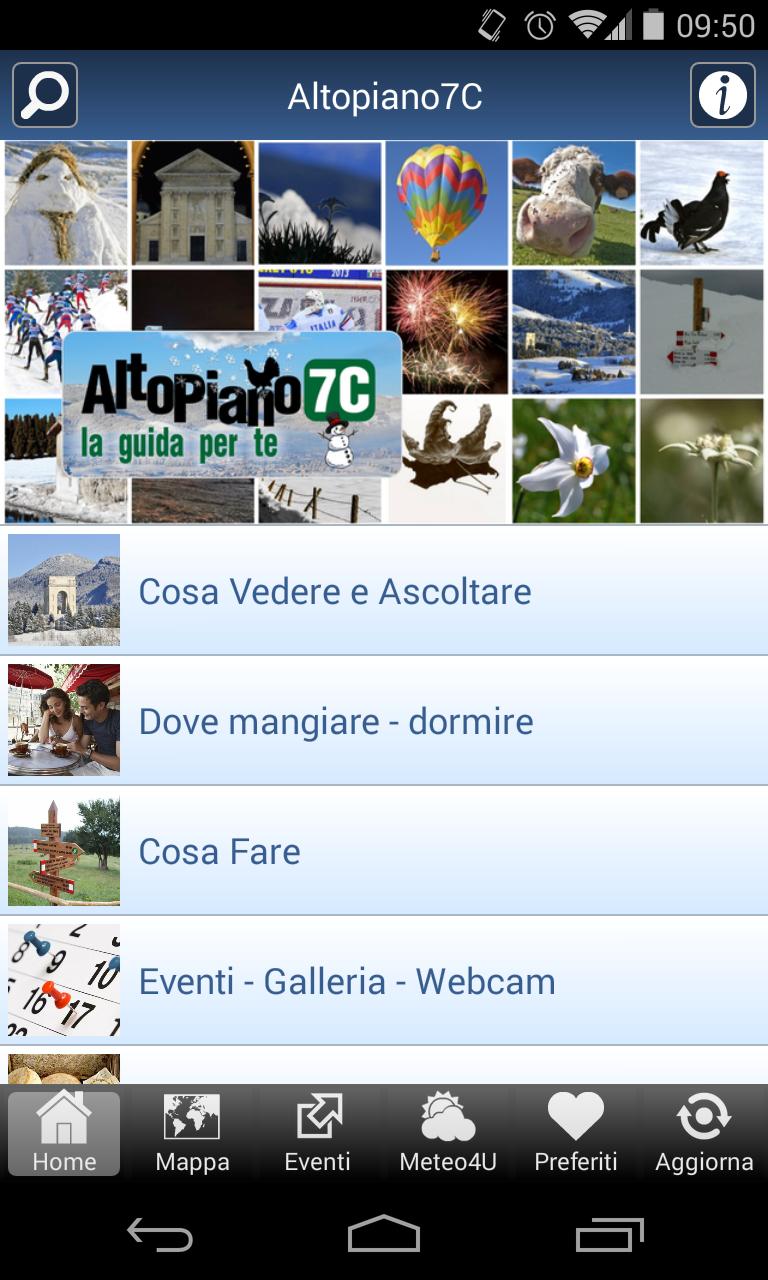Screen dimensions: 768x1280
Task: Tap the system back button
Action: [160, 1236]
